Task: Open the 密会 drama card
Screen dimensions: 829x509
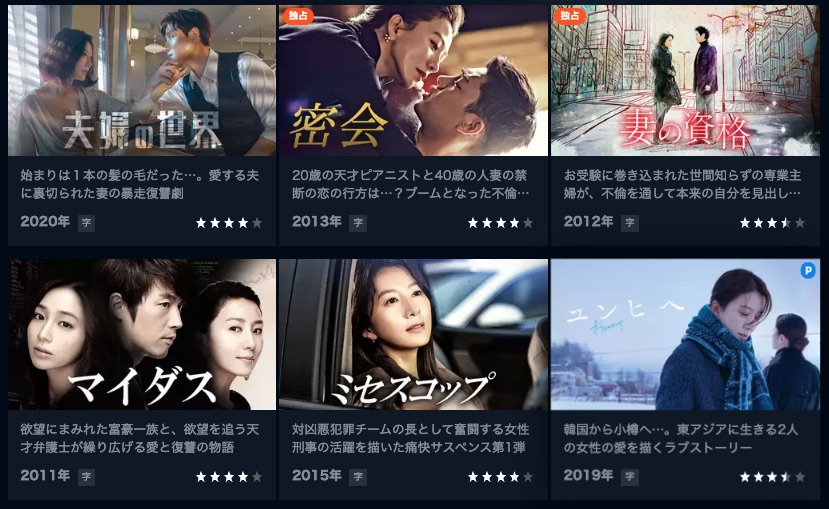Action: click(x=413, y=80)
